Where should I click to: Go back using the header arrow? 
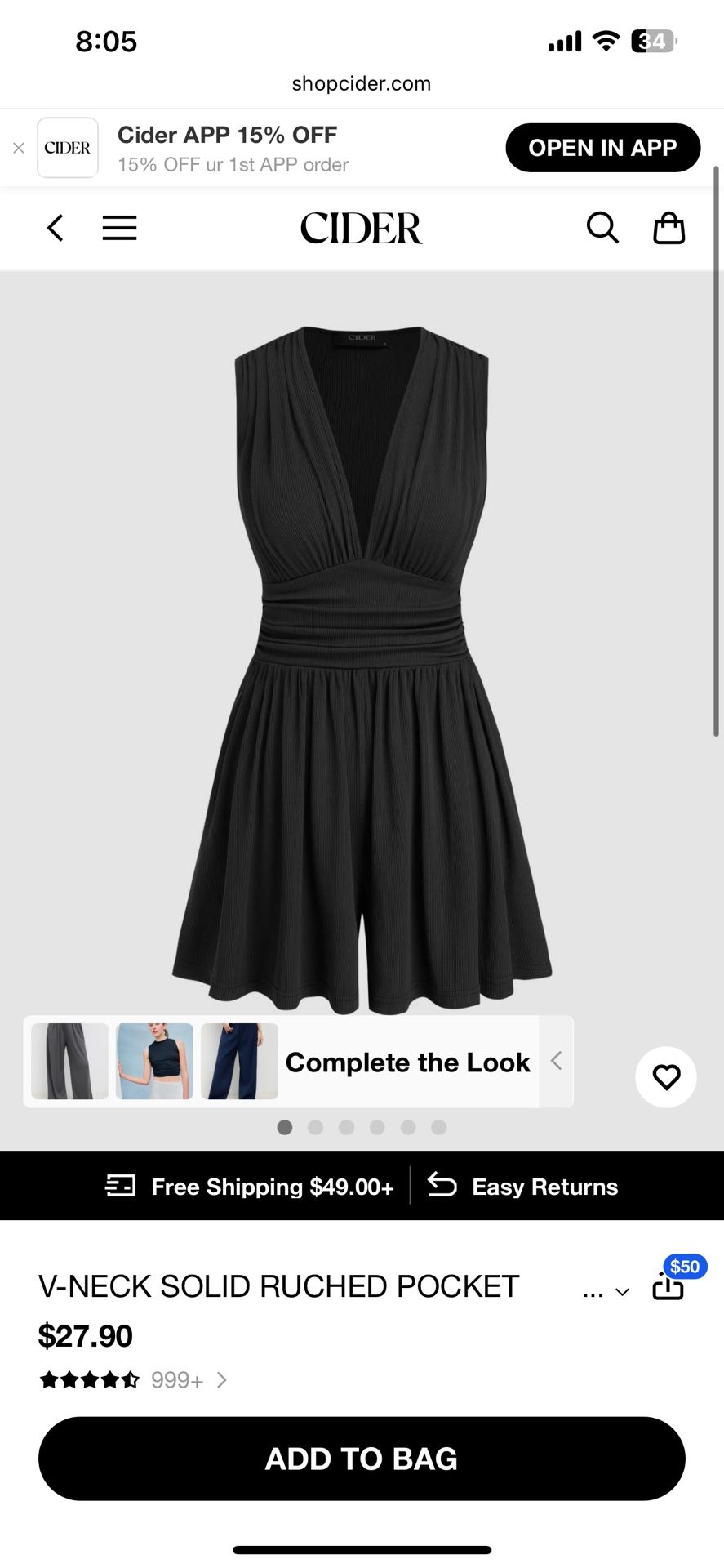[x=55, y=228]
